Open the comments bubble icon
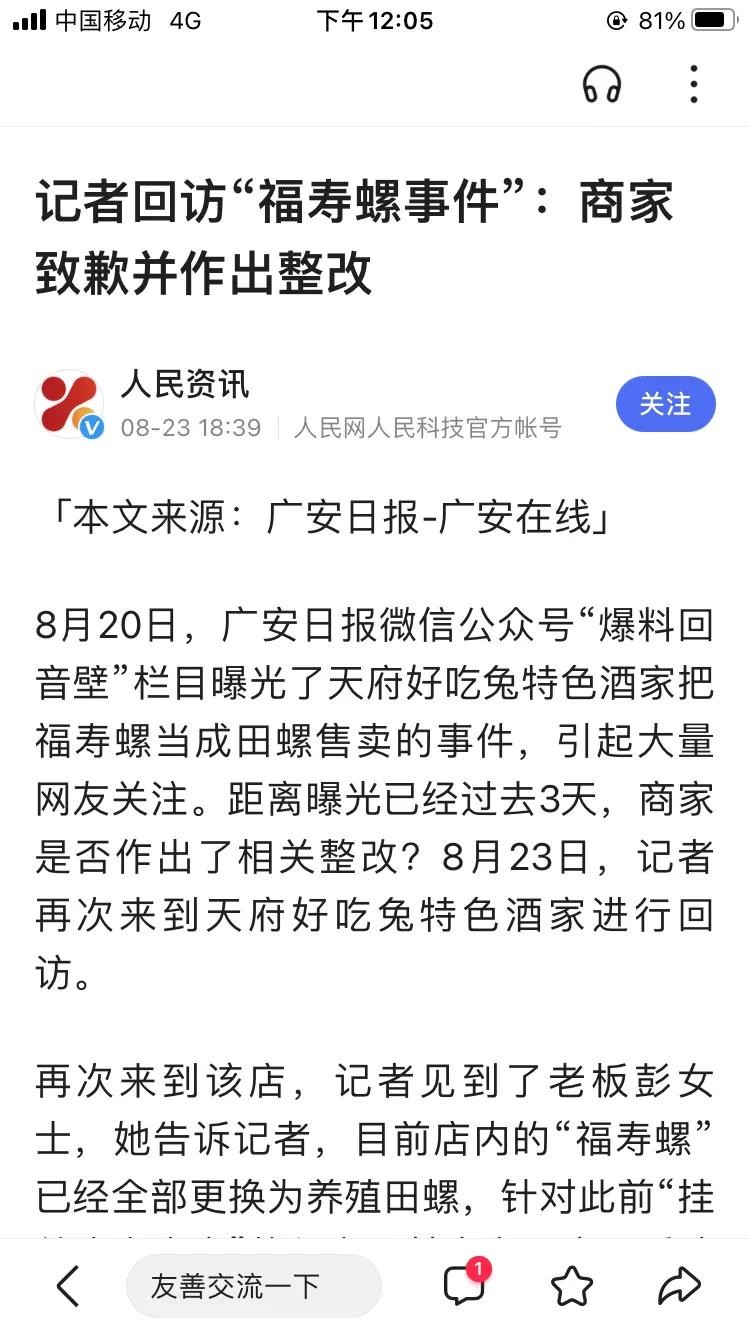This screenshot has width=750, height=1334. pos(464,1286)
